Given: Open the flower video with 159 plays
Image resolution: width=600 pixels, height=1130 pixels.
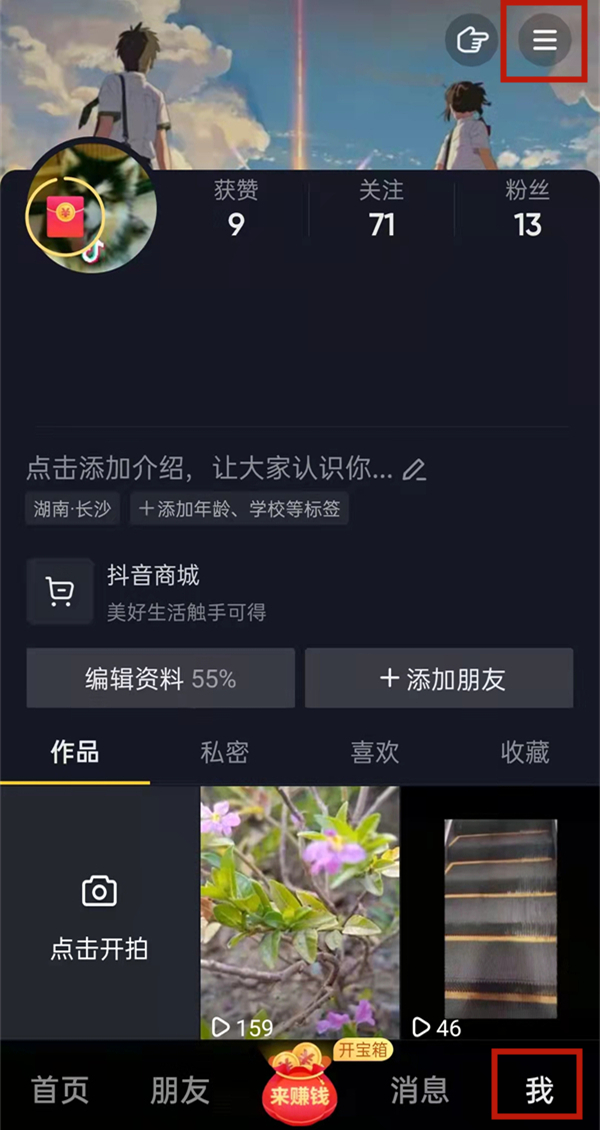Looking at the screenshot, I should click(x=300, y=910).
